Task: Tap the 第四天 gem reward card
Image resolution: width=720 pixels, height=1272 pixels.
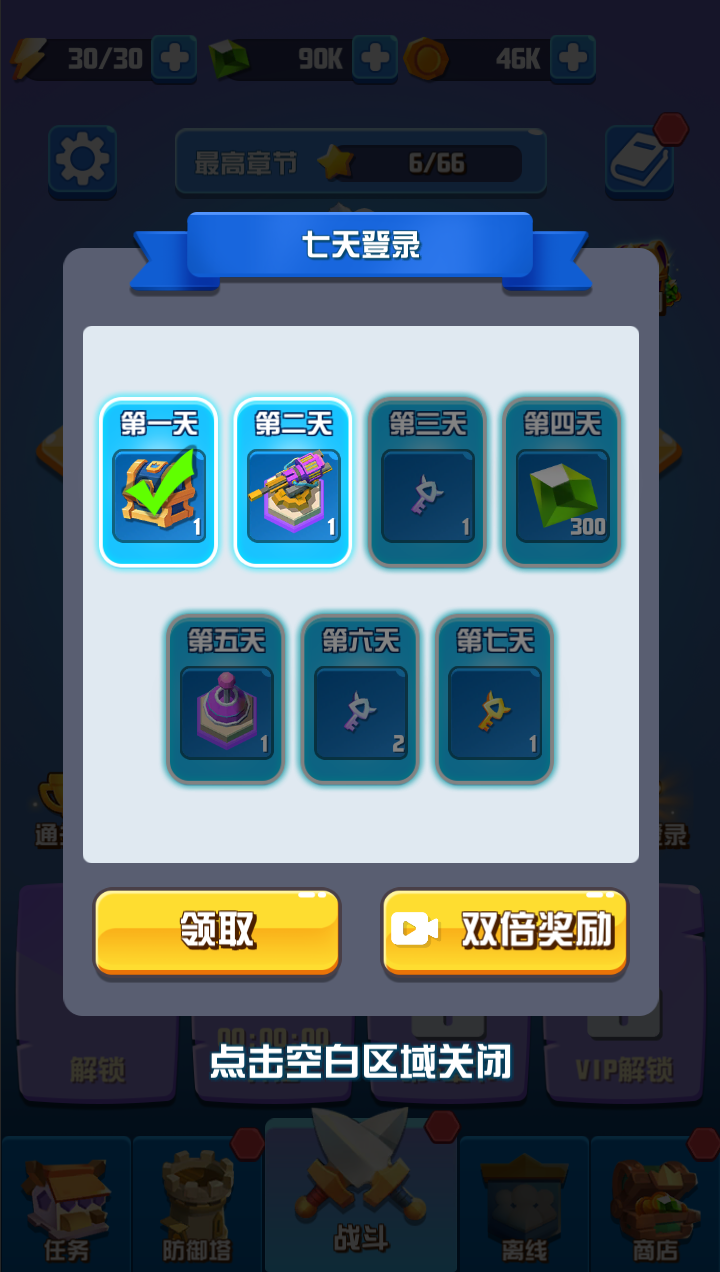Action: [562, 482]
